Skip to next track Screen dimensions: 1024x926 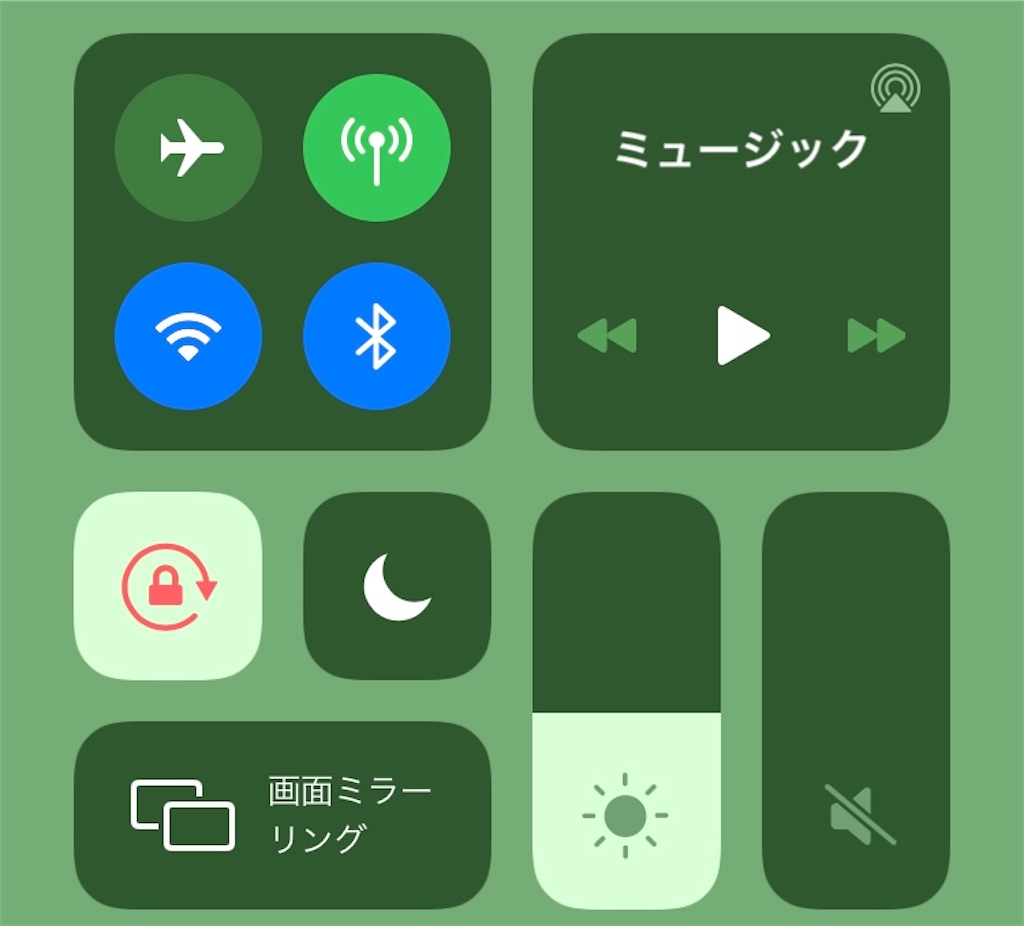click(876, 336)
